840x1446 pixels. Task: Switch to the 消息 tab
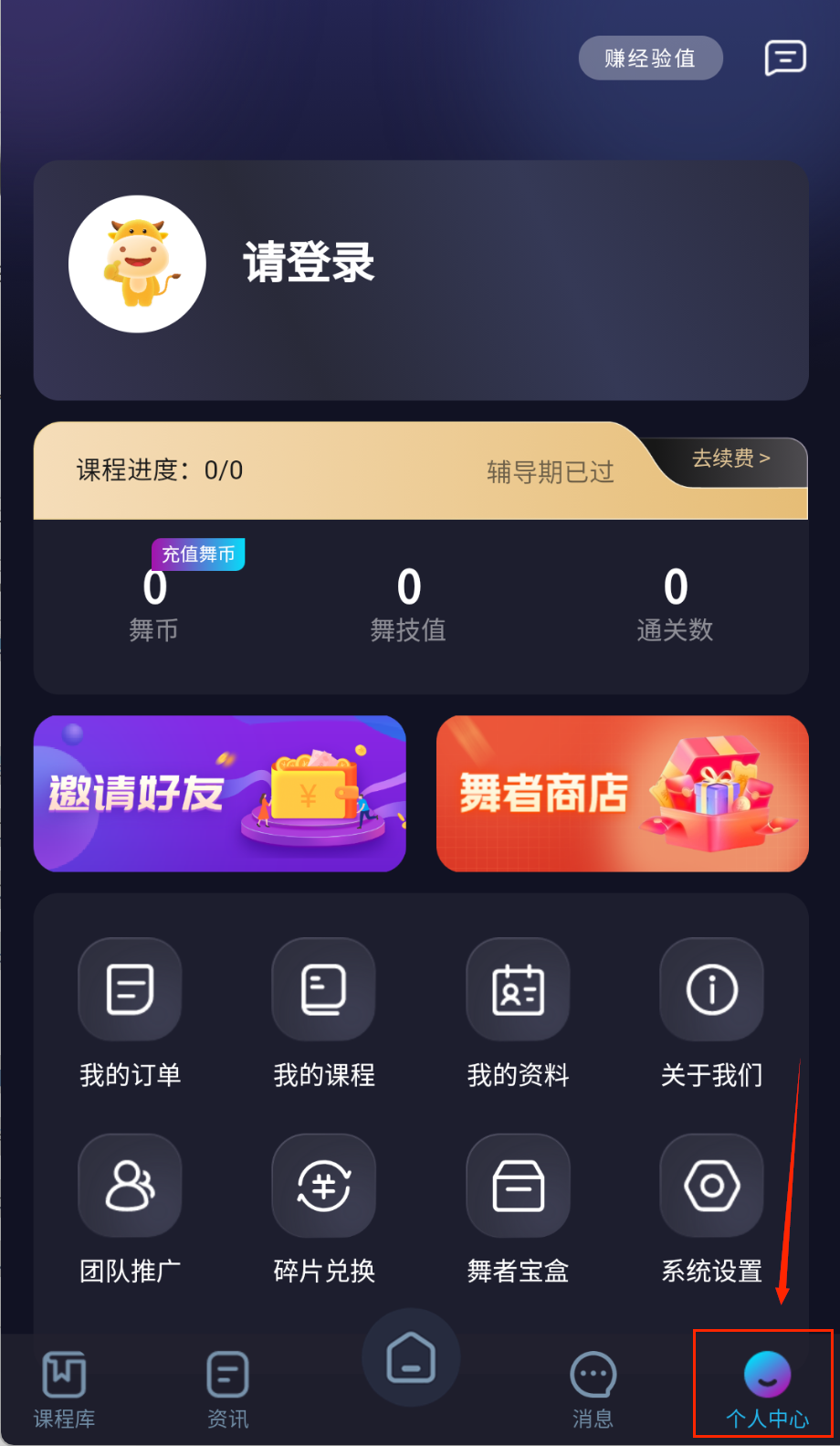(593, 1388)
